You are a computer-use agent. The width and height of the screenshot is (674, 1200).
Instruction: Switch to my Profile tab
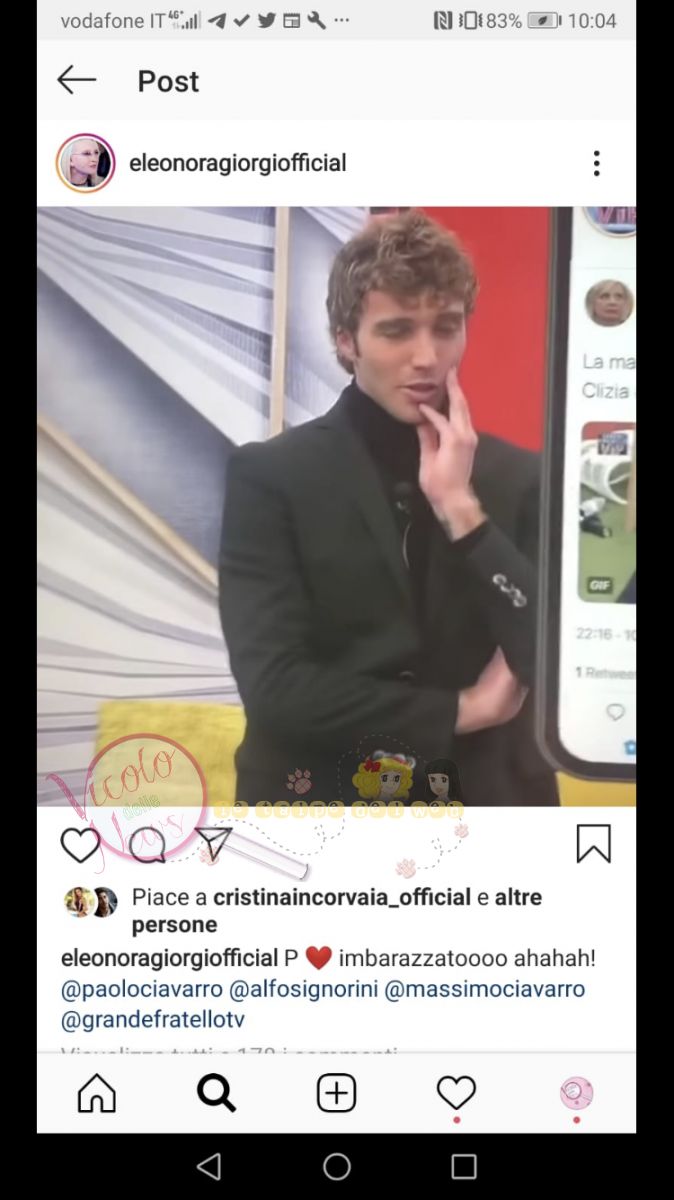(576, 1093)
